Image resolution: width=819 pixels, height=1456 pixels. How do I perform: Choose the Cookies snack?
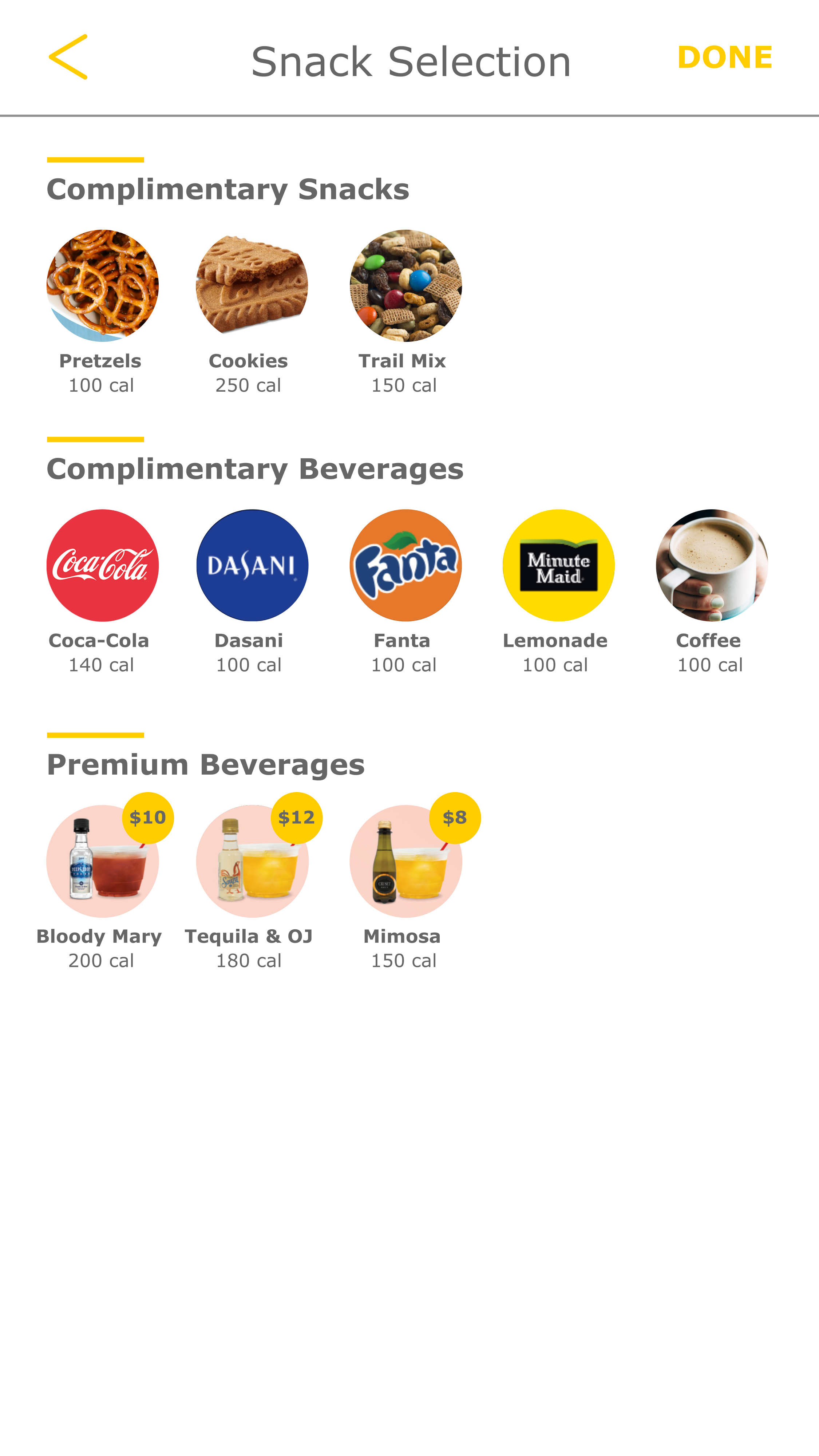tap(252, 285)
